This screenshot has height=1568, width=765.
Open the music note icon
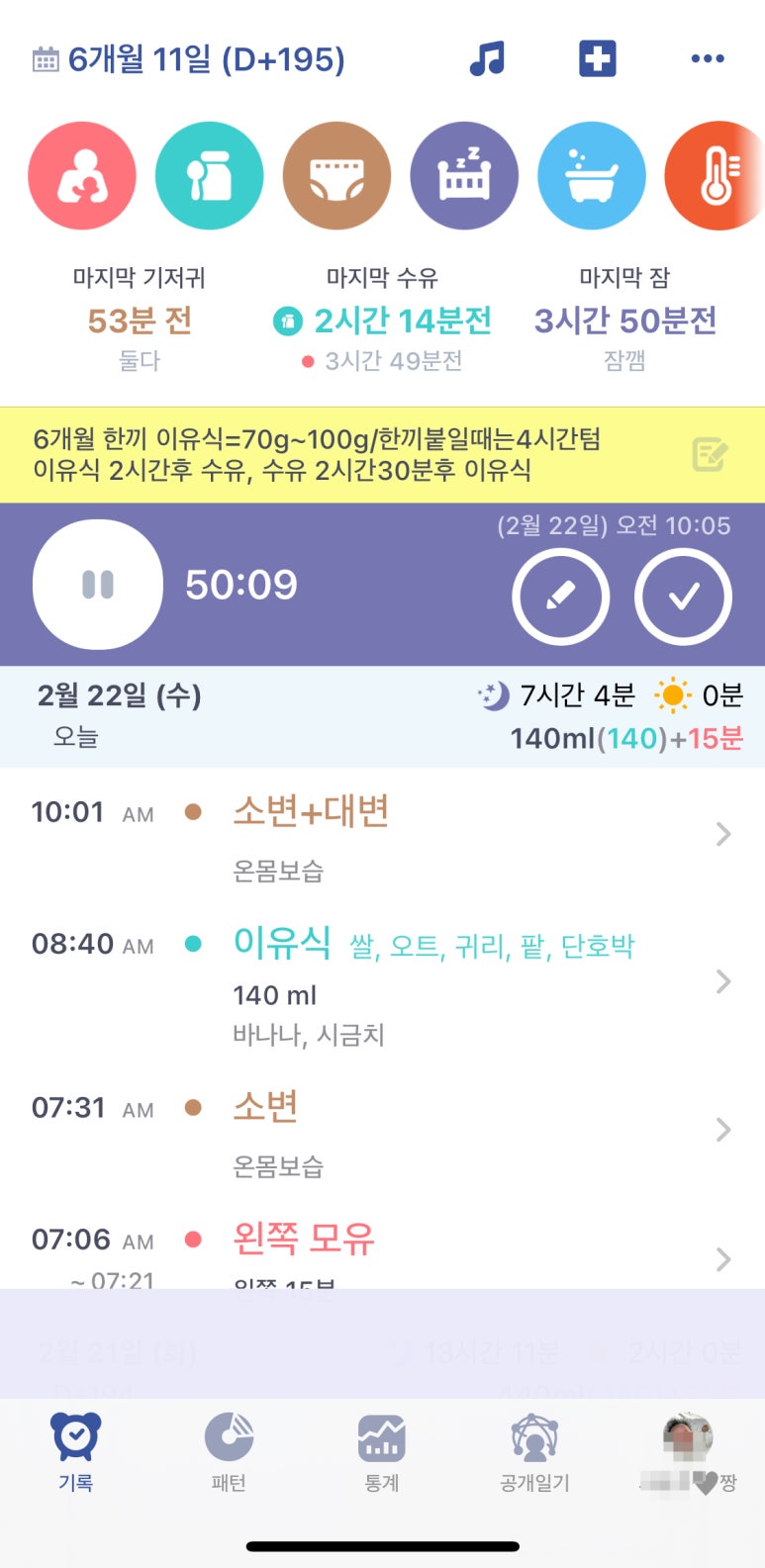[x=487, y=59]
